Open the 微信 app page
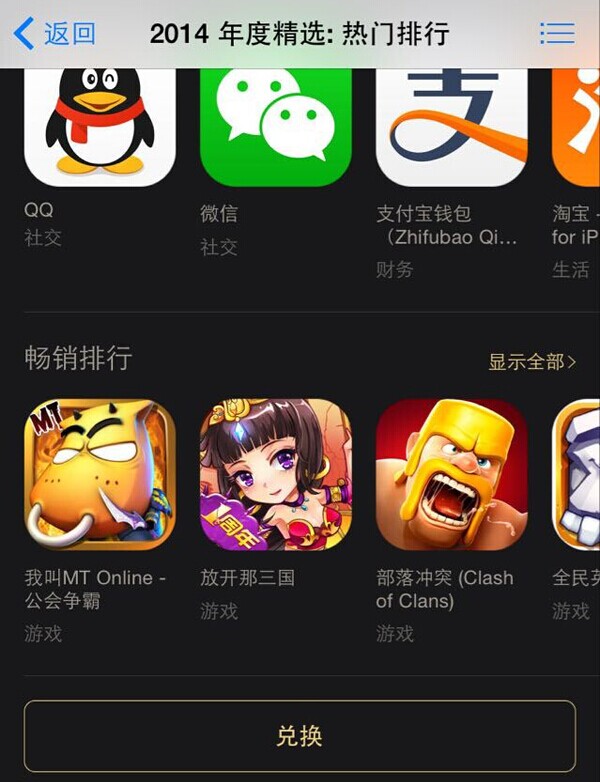 click(276, 125)
